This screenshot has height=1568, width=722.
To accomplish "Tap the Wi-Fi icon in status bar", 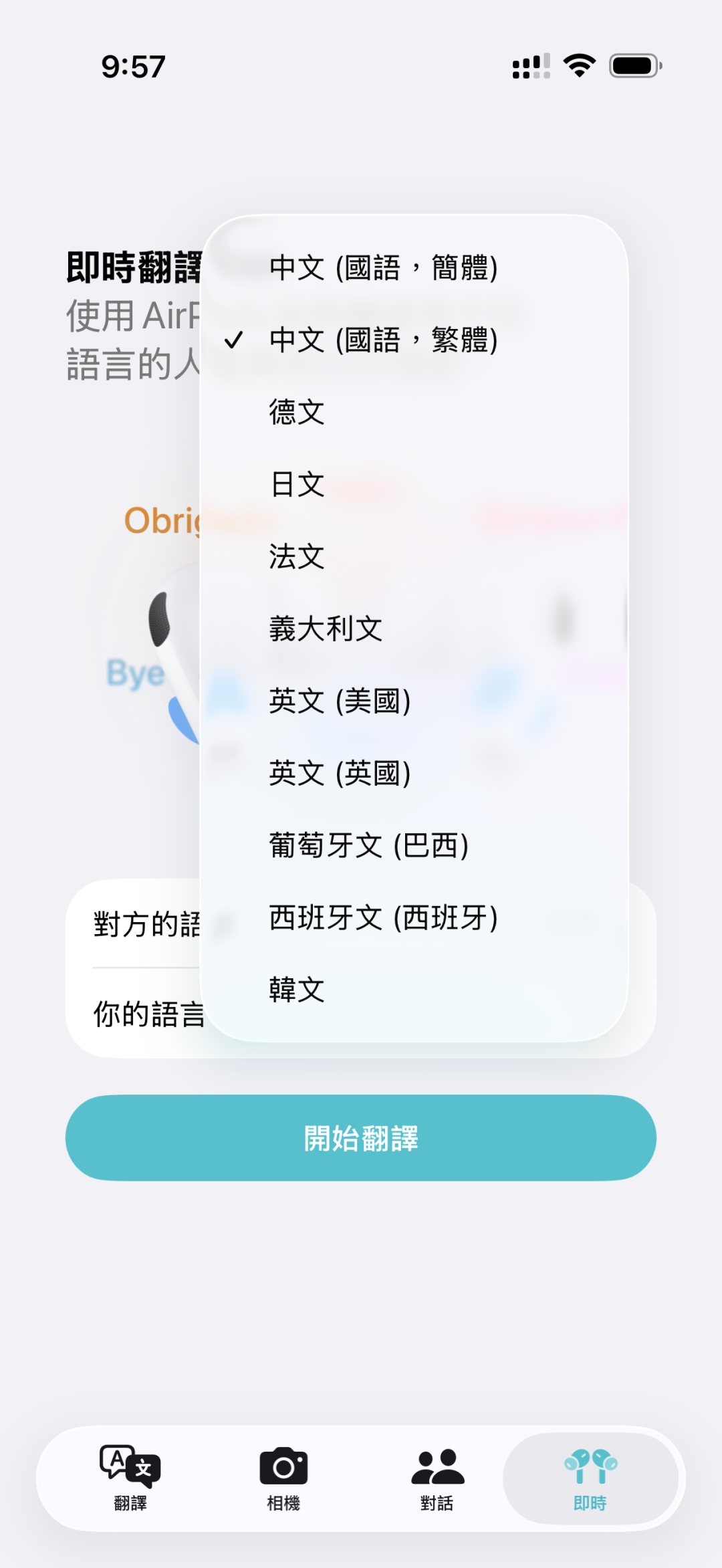I will coord(578,64).
